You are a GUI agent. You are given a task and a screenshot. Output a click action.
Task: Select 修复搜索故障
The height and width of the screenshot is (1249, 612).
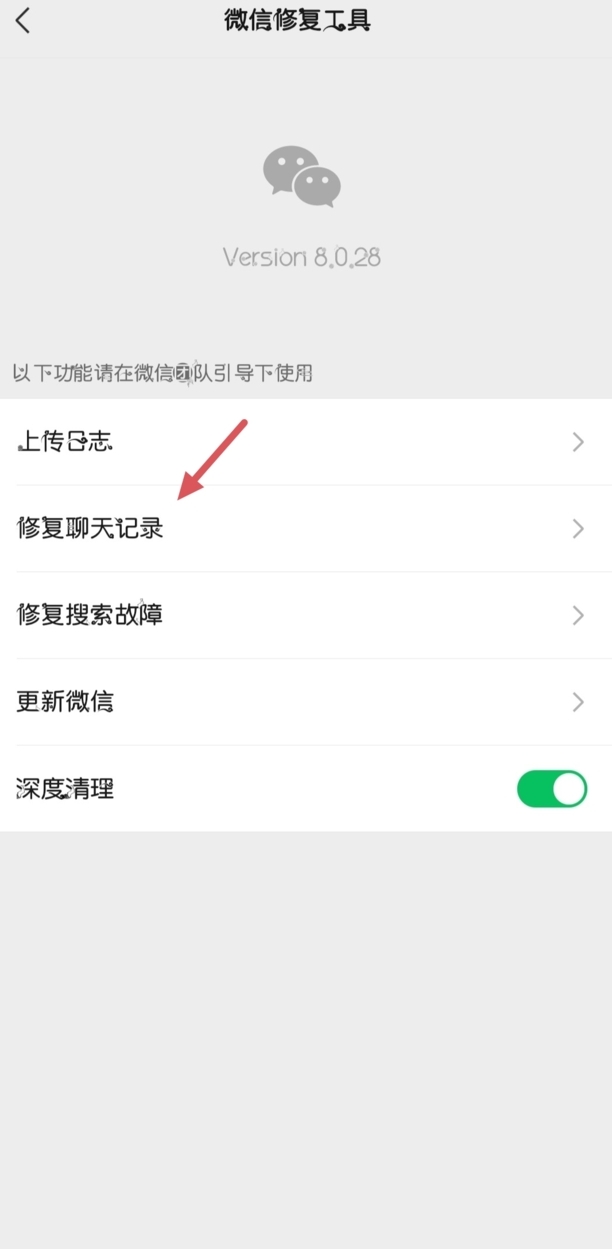point(306,615)
